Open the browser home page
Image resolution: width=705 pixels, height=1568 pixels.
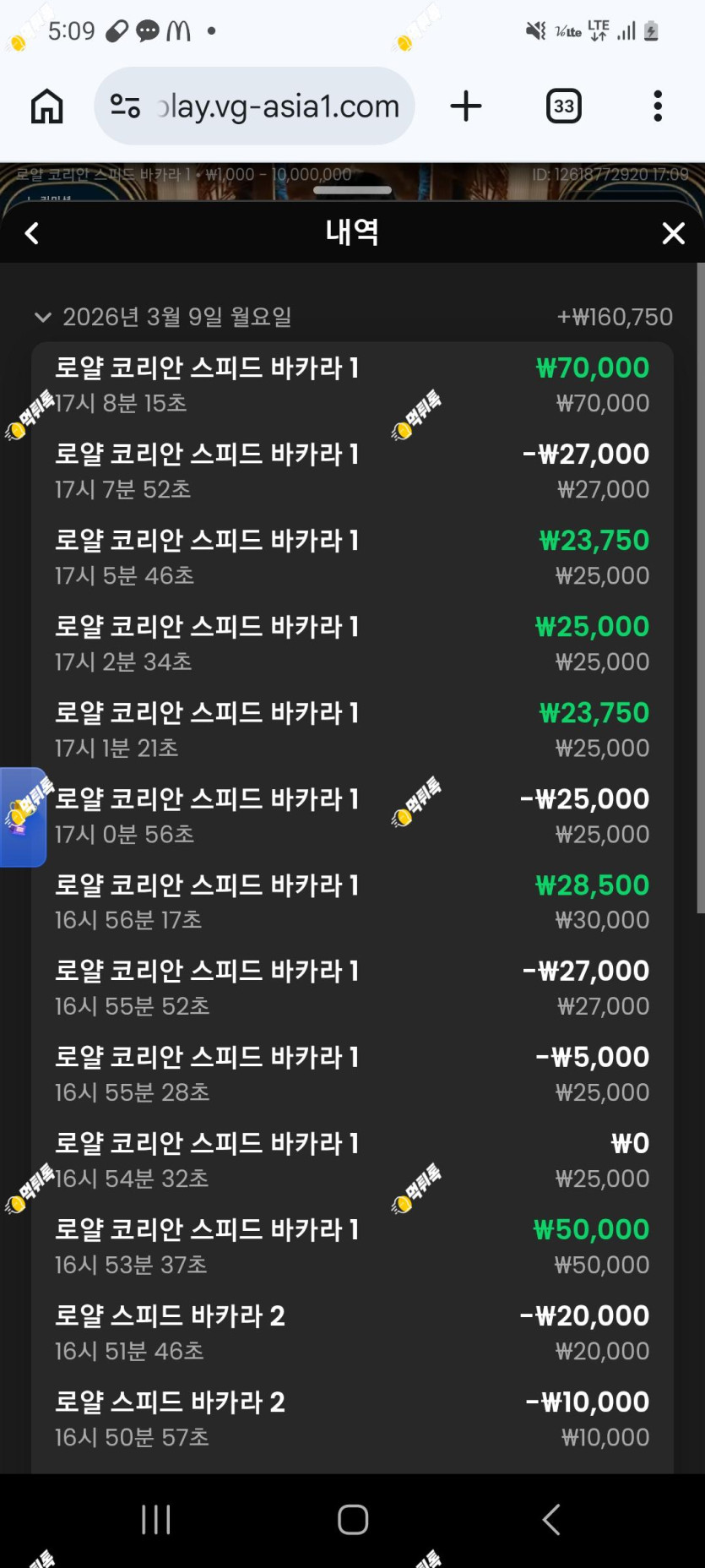47,106
